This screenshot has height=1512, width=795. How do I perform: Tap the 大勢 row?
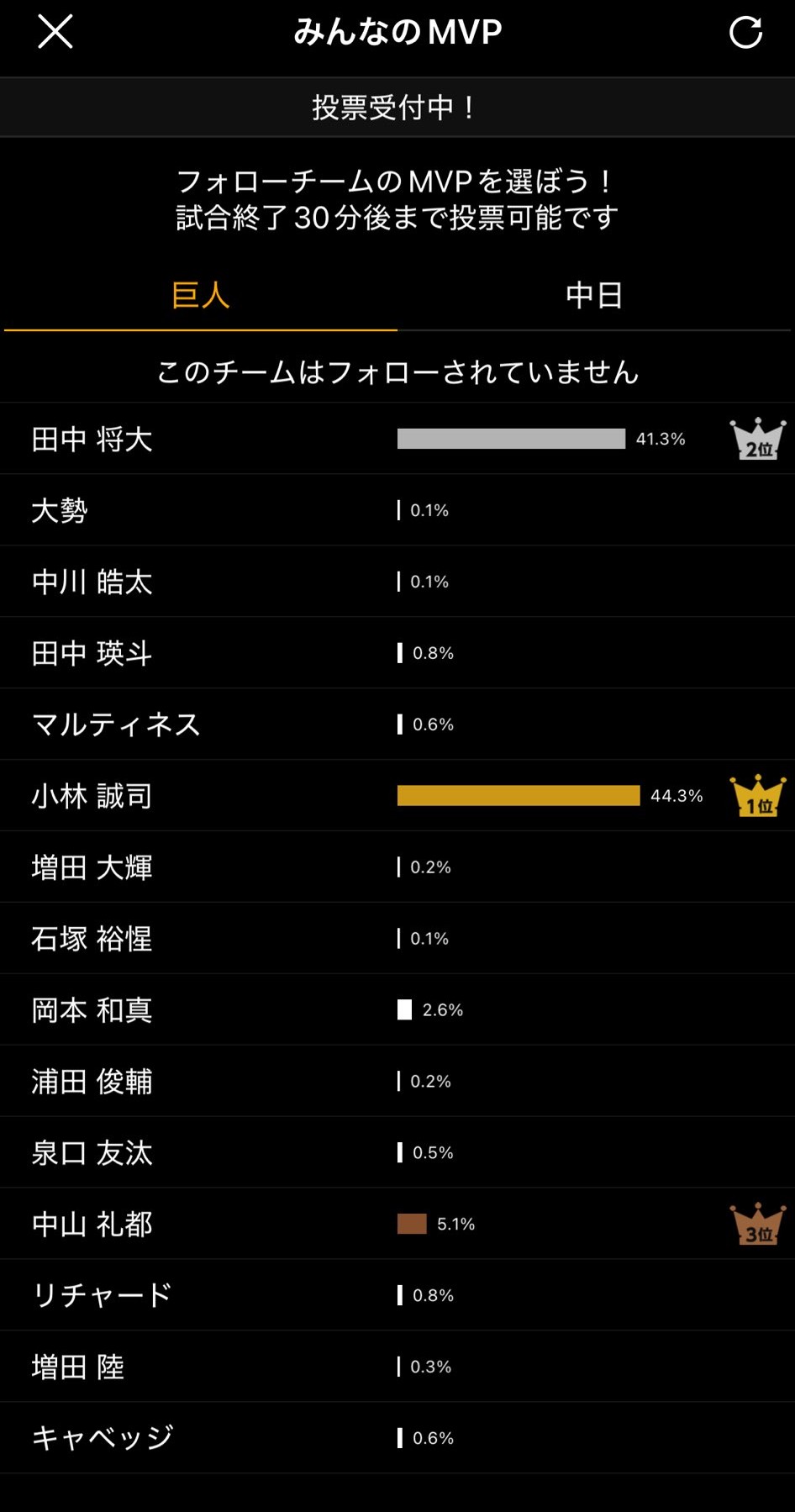pyautogui.click(x=397, y=510)
